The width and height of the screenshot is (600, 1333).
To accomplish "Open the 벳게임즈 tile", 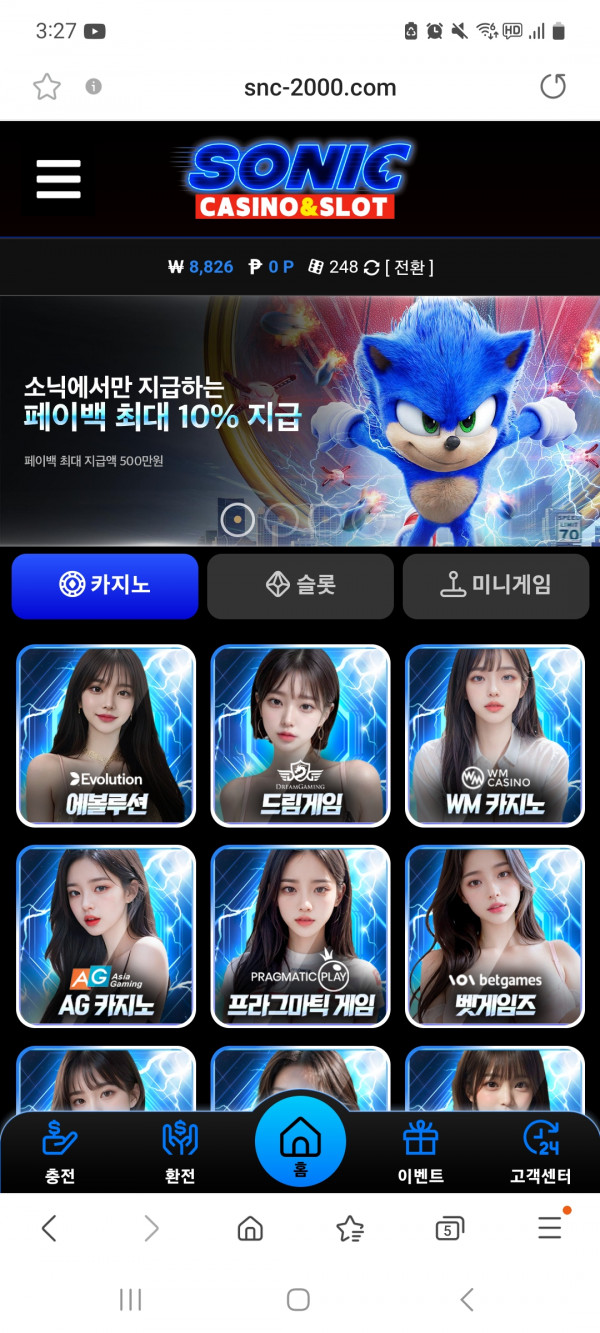I will pyautogui.click(x=494, y=936).
